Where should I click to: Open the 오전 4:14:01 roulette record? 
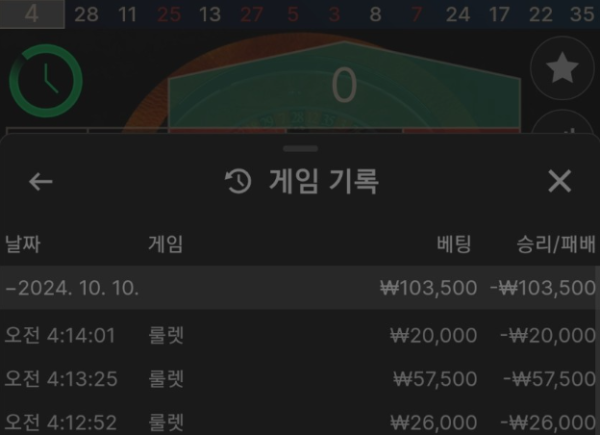[x=300, y=336]
